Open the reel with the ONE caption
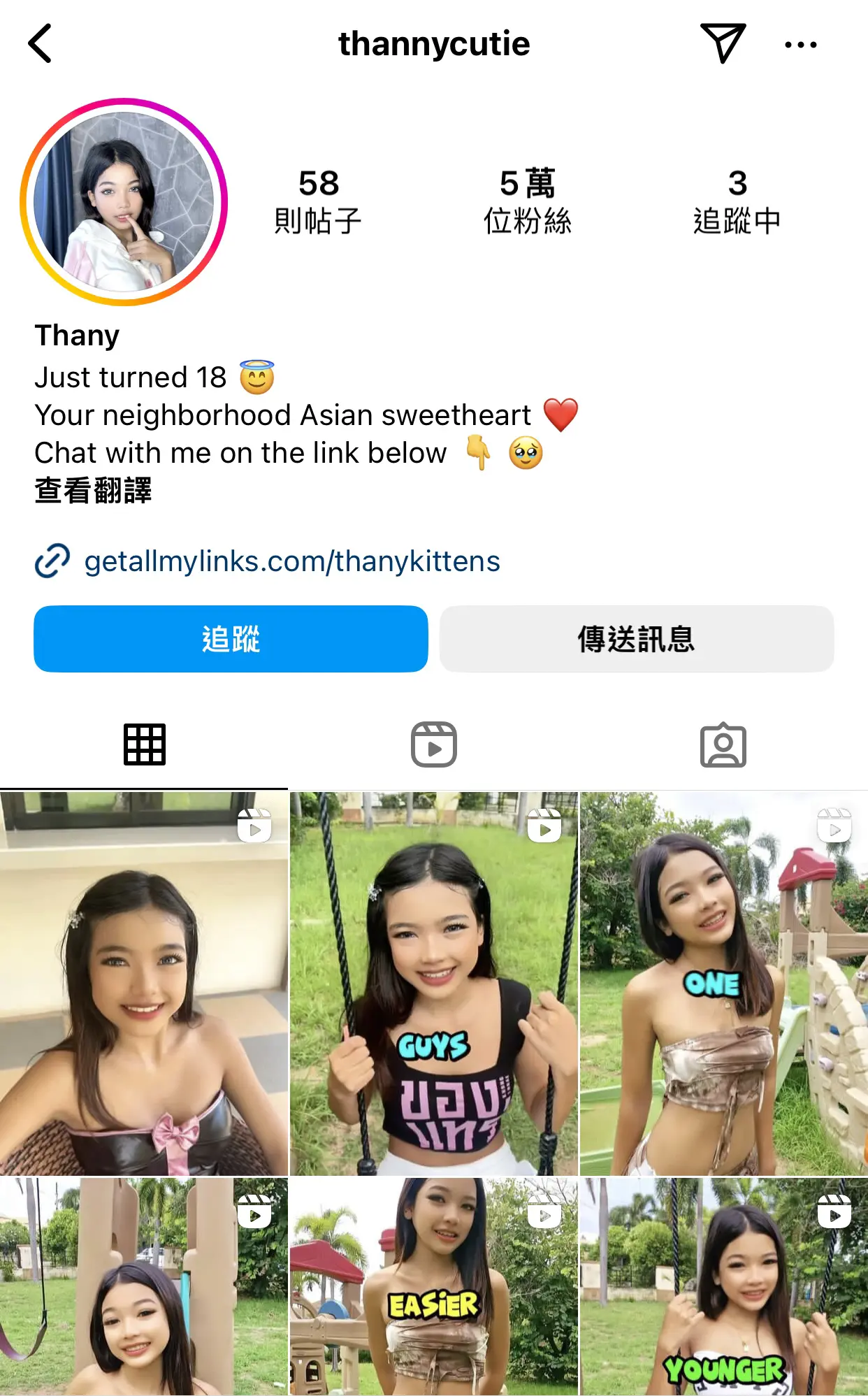Screen dimensions: 868x1396 723,982
